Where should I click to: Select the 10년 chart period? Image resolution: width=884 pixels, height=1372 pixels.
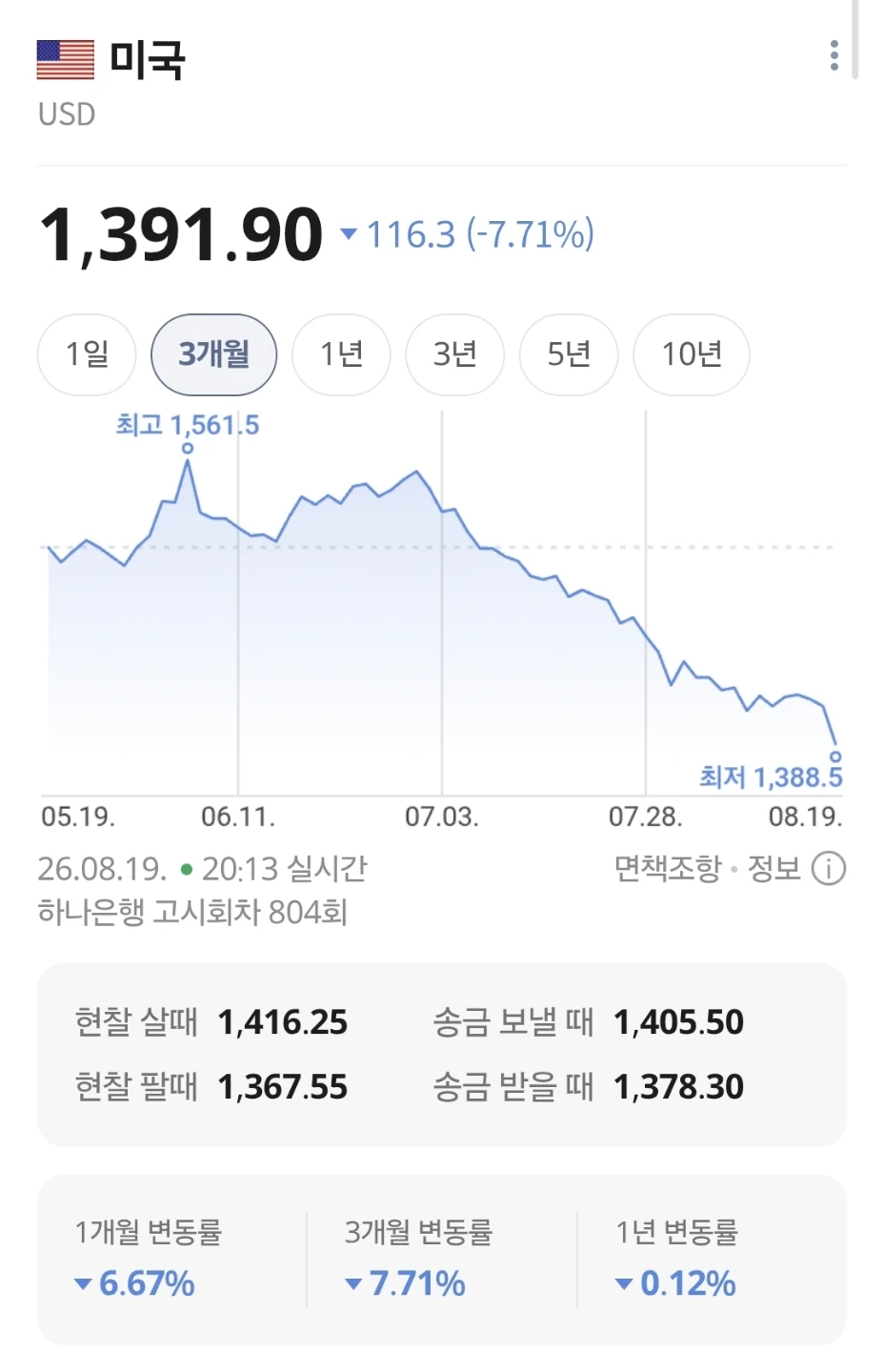pos(692,354)
